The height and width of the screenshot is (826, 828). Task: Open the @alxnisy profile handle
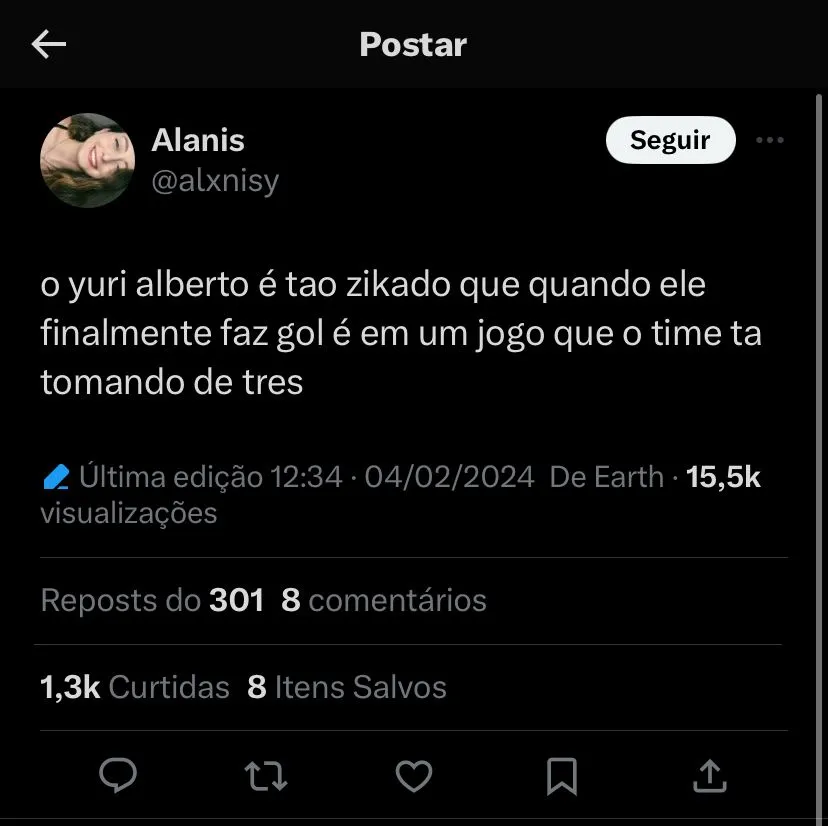pyautogui.click(x=215, y=180)
